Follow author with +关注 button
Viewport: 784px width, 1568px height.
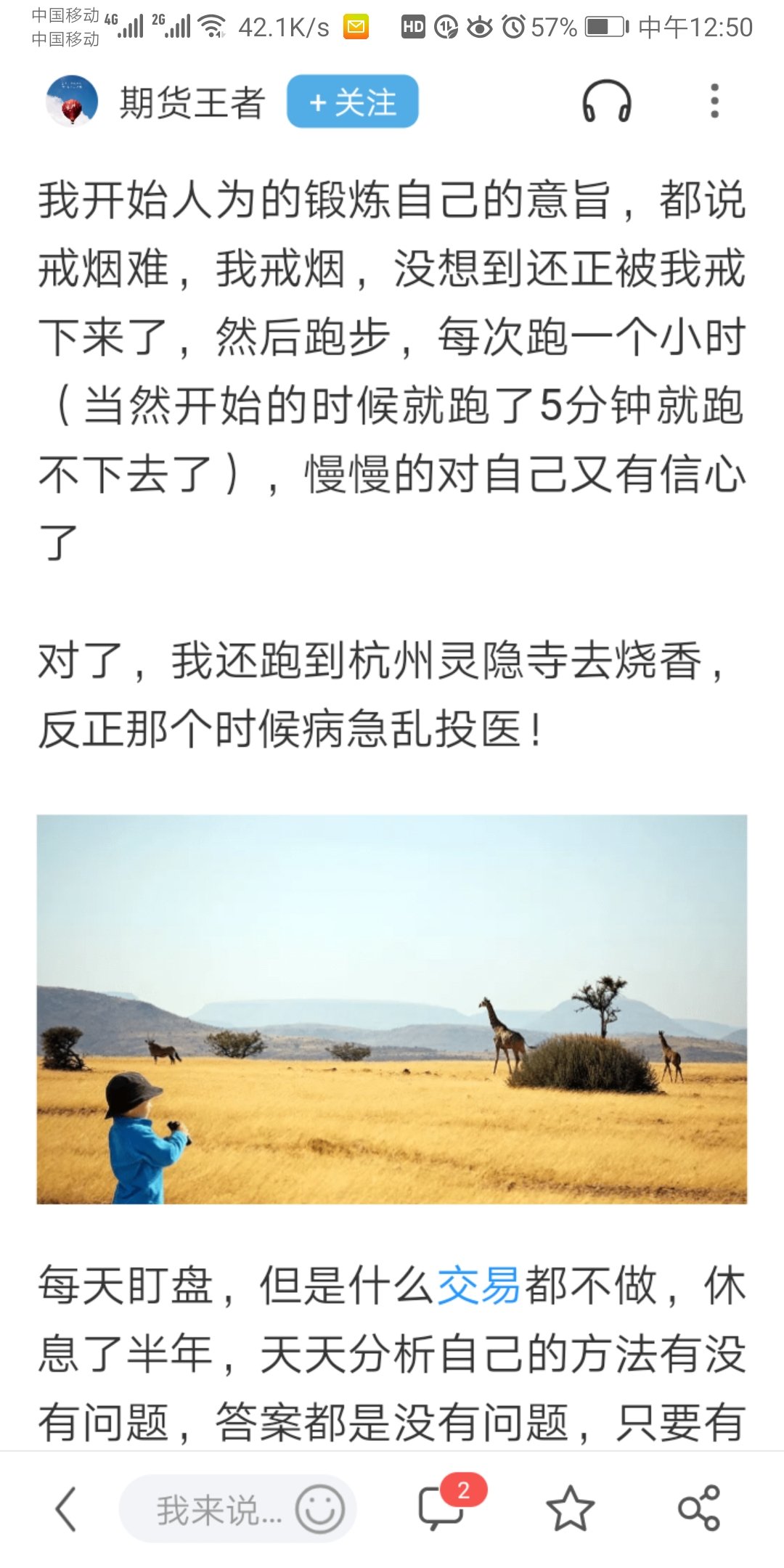click(x=352, y=102)
